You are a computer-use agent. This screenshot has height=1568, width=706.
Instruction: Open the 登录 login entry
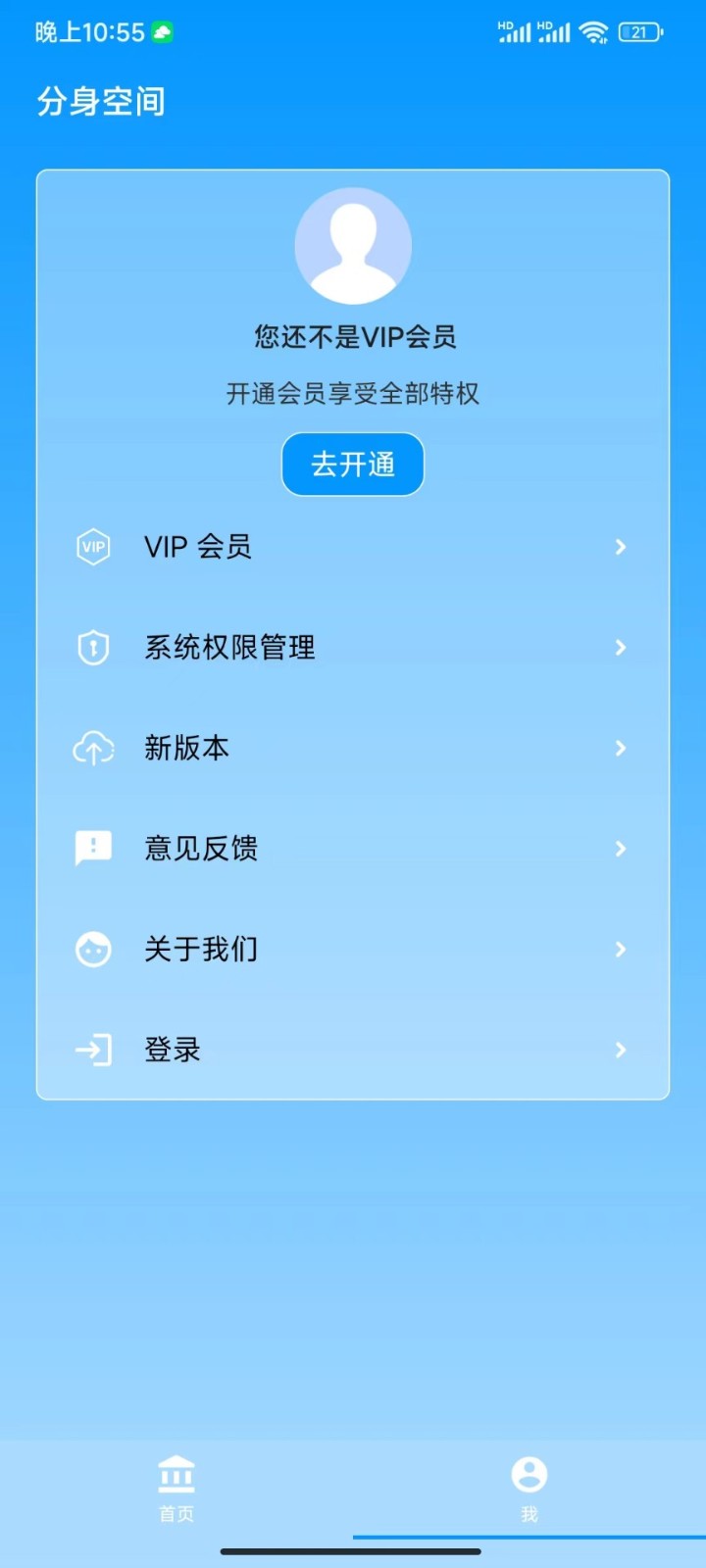(x=353, y=1049)
